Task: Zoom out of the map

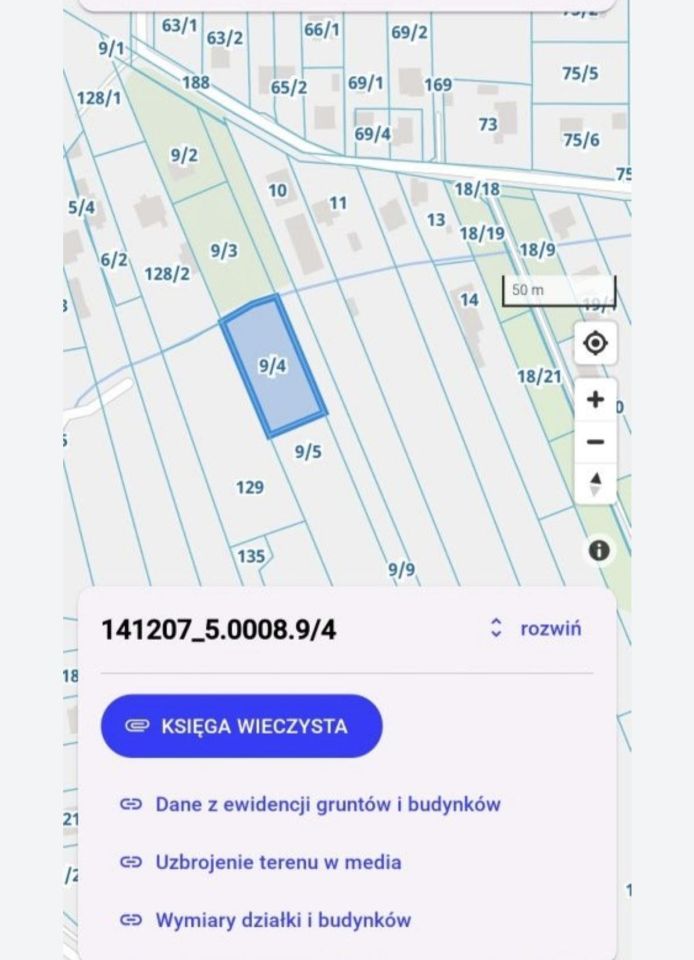Action: pyautogui.click(x=595, y=442)
